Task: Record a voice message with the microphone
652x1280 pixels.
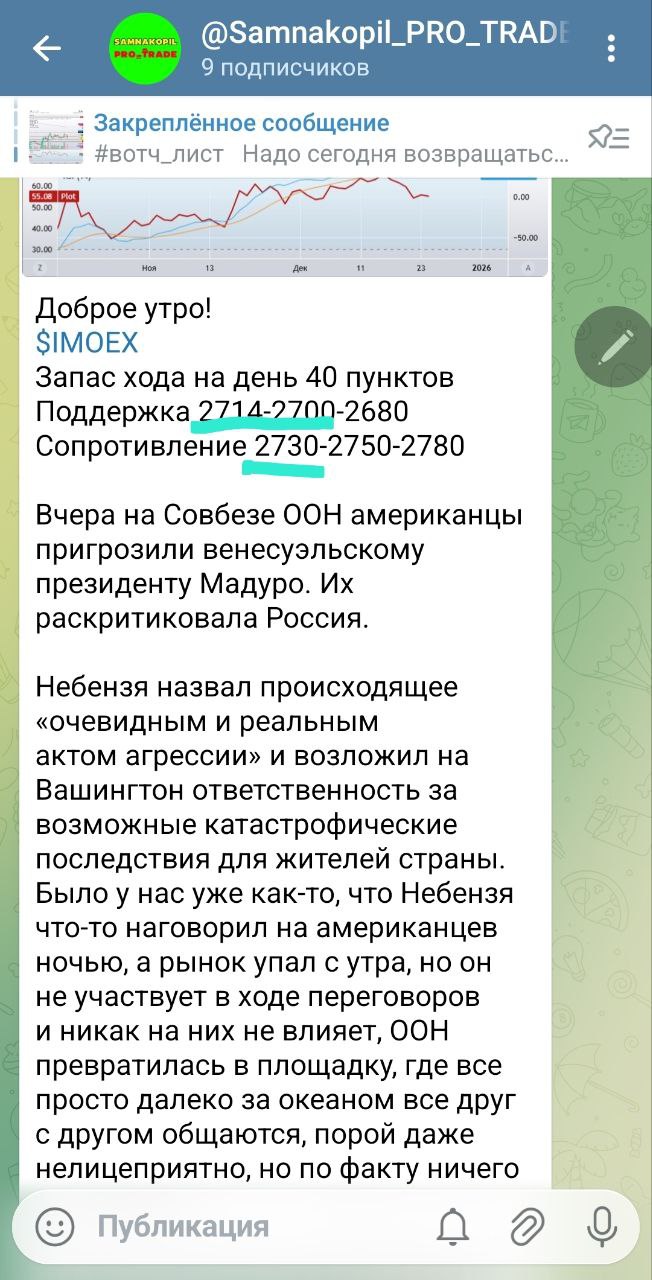Action: click(x=602, y=1226)
